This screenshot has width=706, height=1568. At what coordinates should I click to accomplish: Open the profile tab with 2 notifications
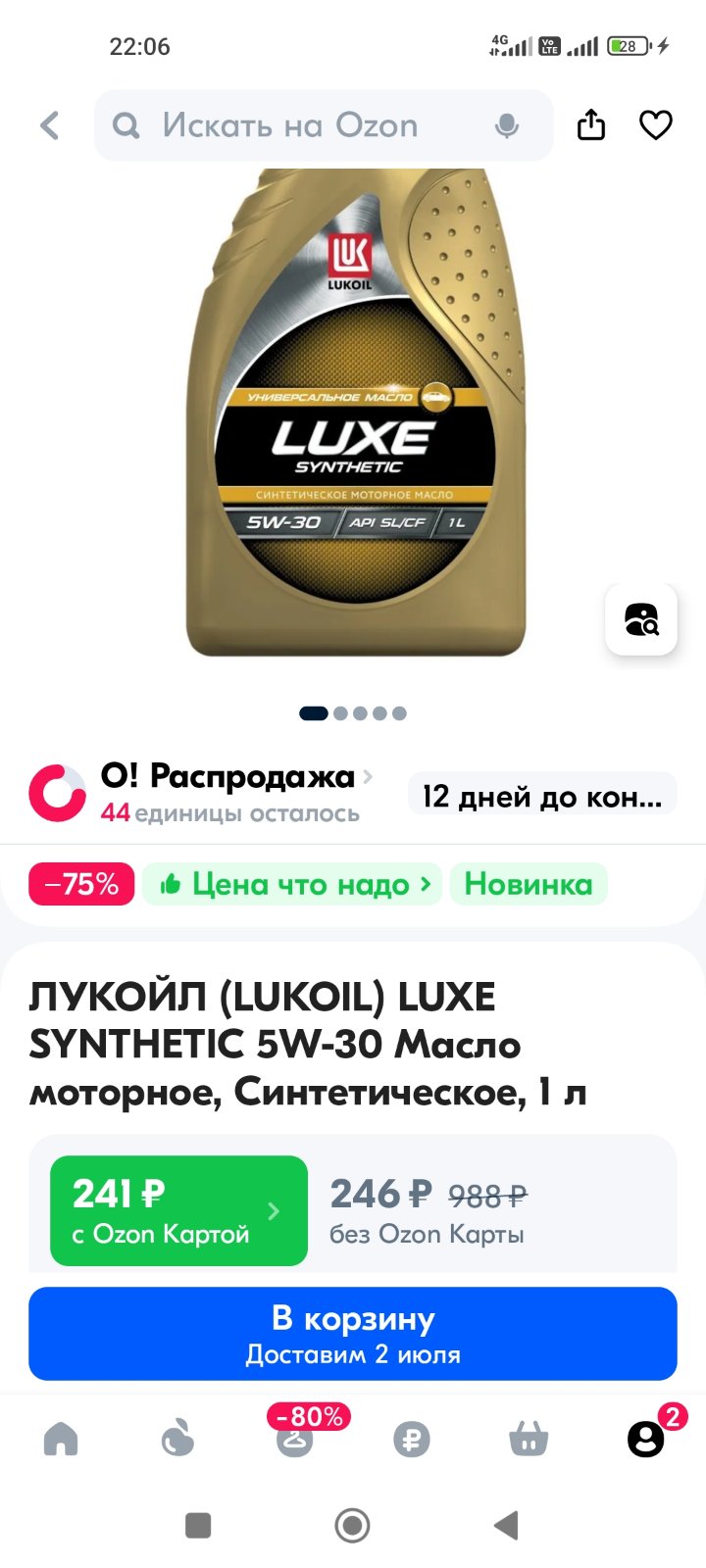647,1437
